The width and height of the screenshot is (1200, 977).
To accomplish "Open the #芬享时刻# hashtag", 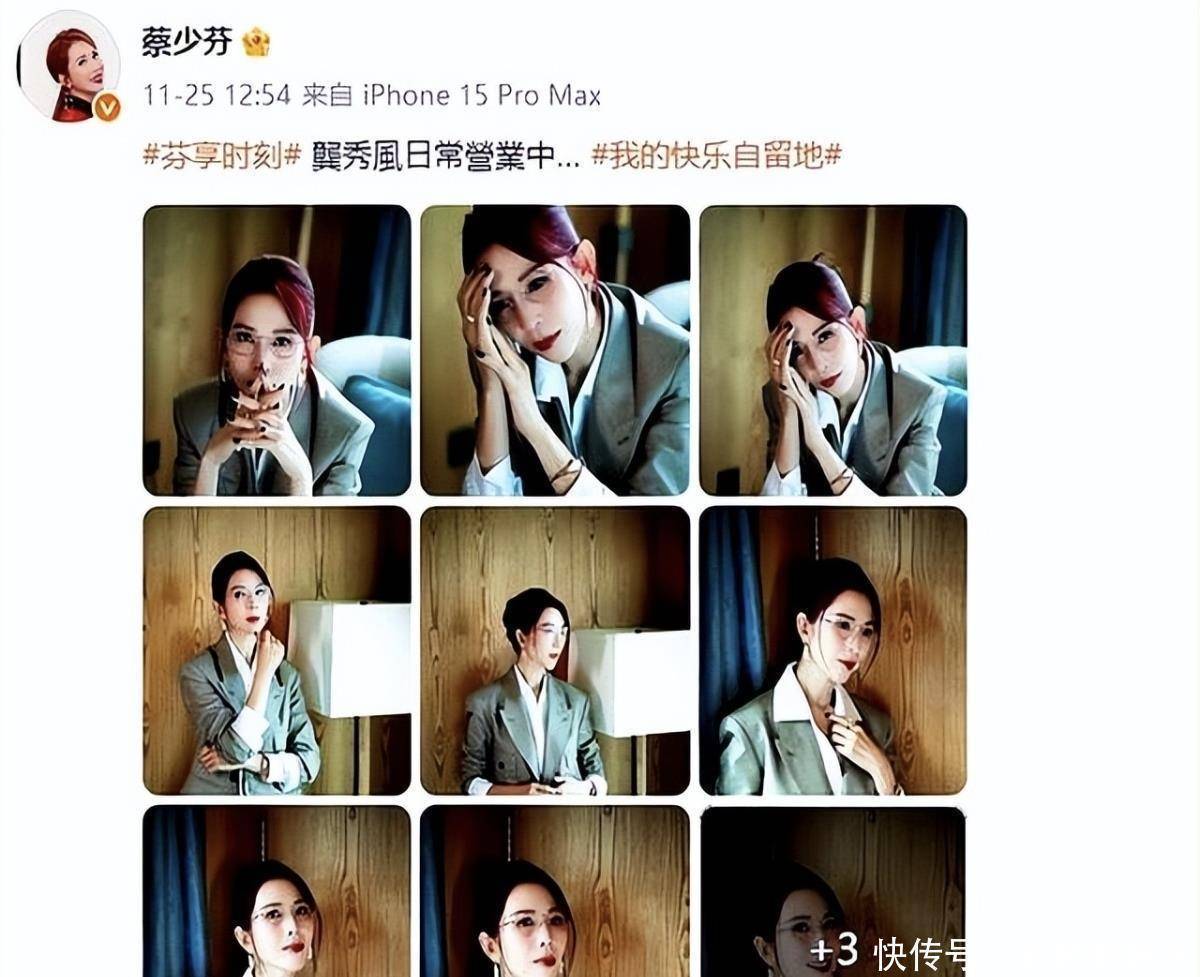I will (222, 156).
